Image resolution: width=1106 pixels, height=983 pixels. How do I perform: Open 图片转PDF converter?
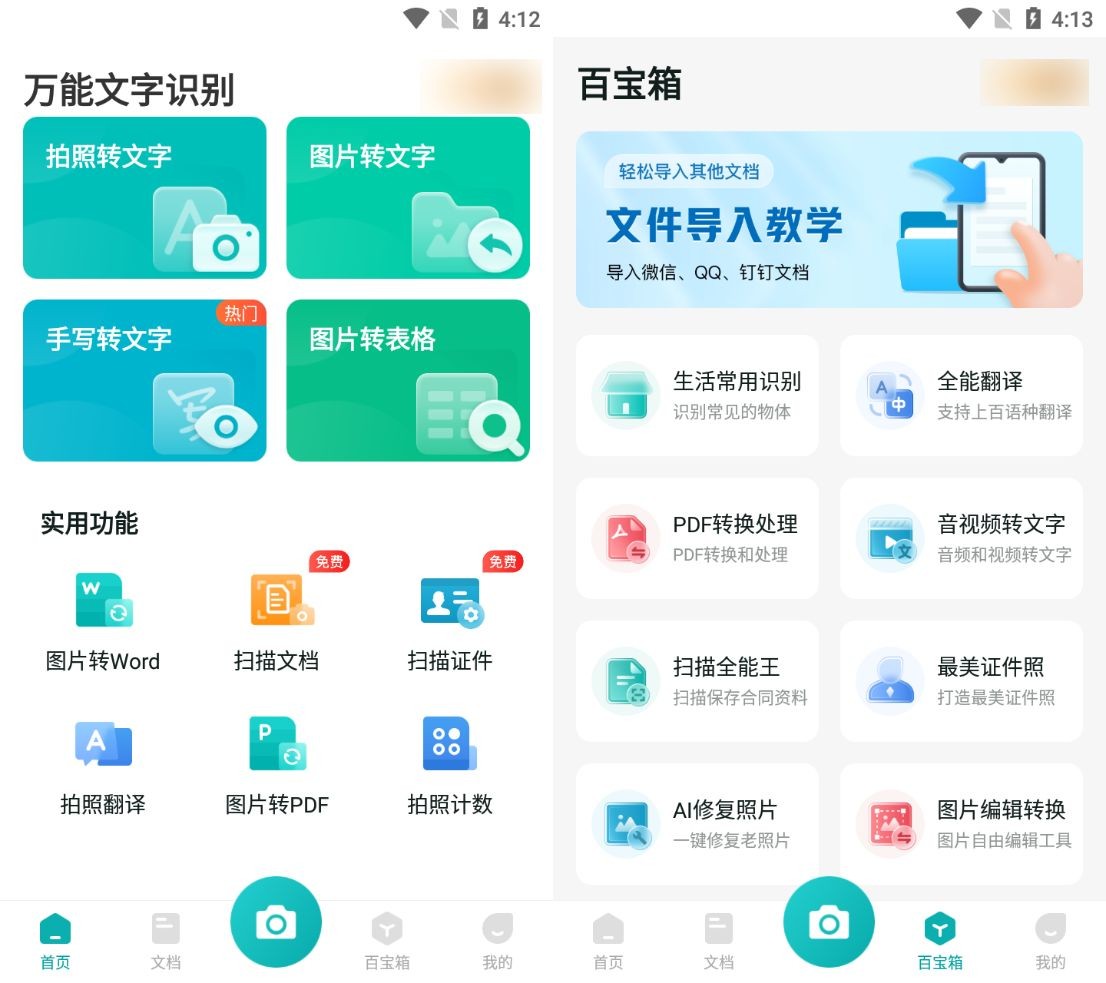point(277,763)
